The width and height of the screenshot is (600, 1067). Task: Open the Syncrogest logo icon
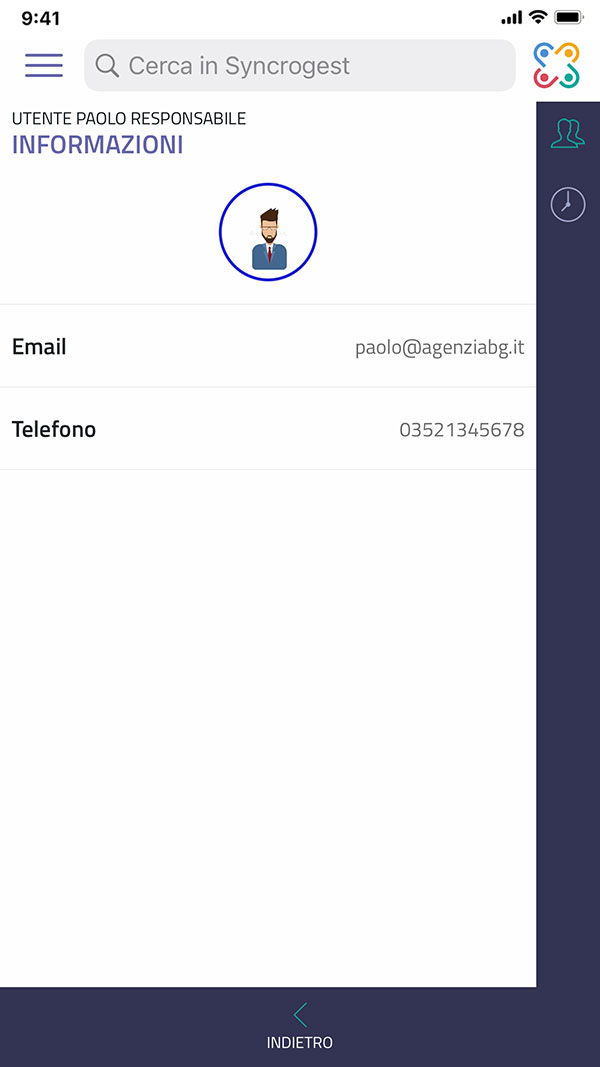tap(556, 65)
